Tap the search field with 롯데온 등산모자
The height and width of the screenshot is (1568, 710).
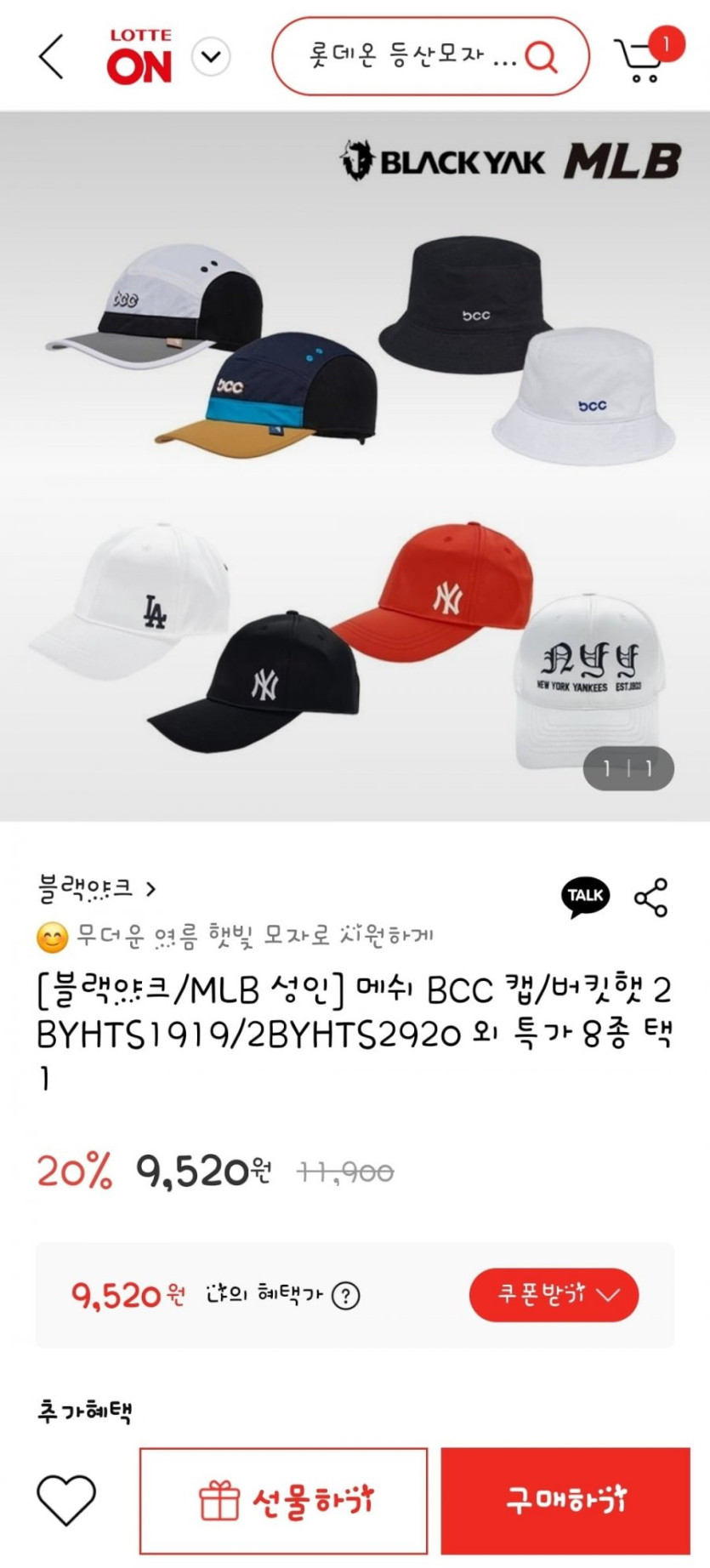(412, 57)
